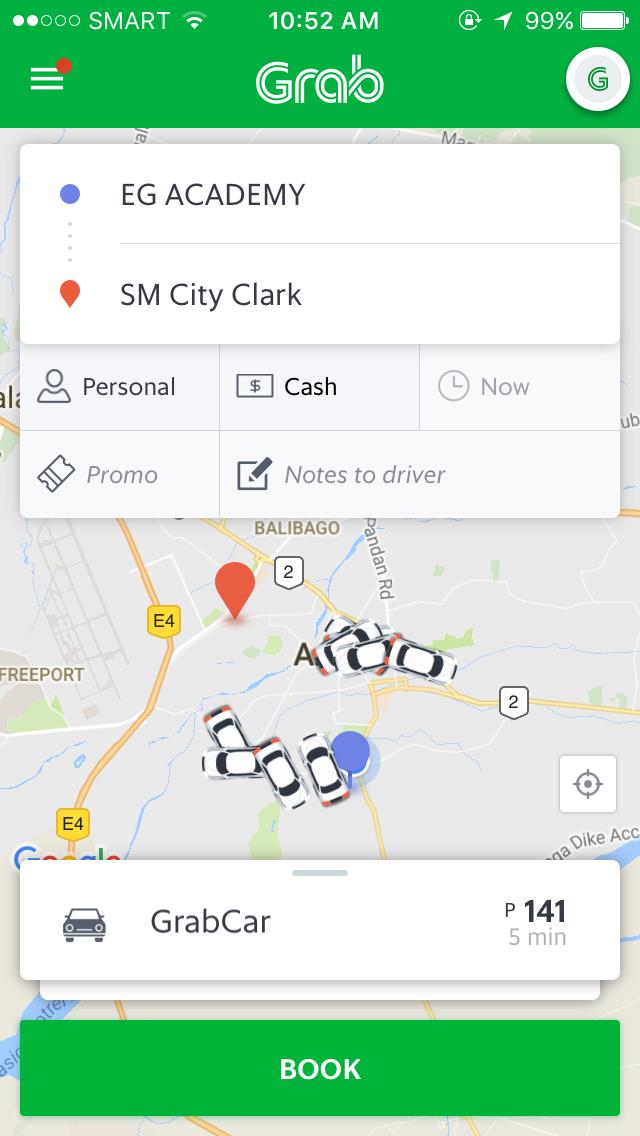The height and width of the screenshot is (1136, 640).
Task: Book the ride
Action: [320, 1069]
